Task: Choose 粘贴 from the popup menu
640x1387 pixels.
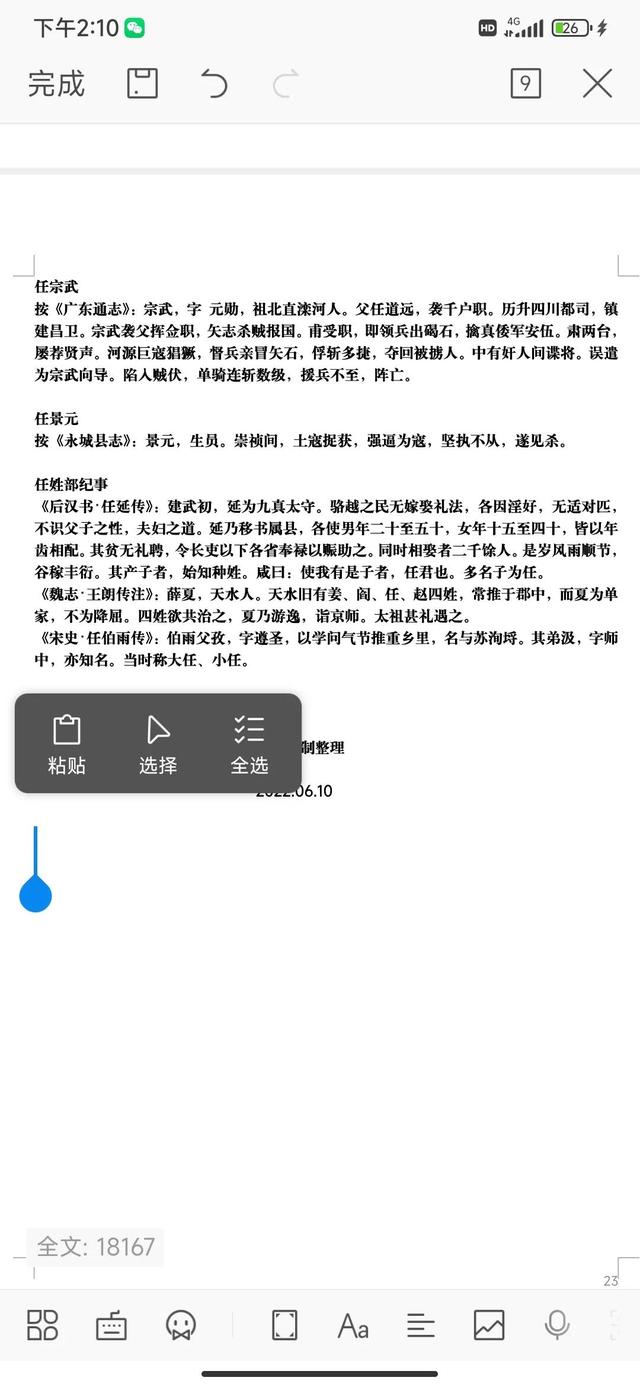Action: tap(67, 745)
